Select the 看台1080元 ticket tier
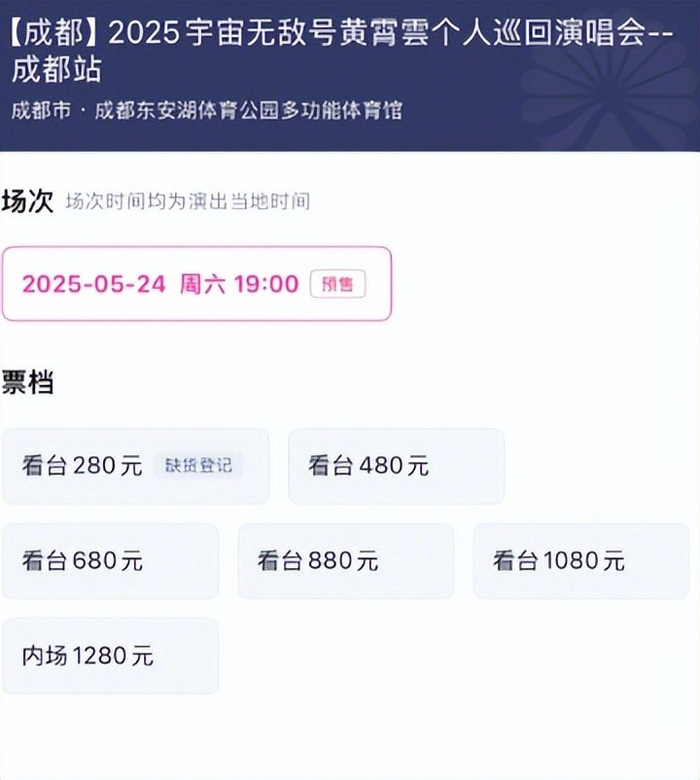Screen dimensions: 700x780 pos(581,561)
